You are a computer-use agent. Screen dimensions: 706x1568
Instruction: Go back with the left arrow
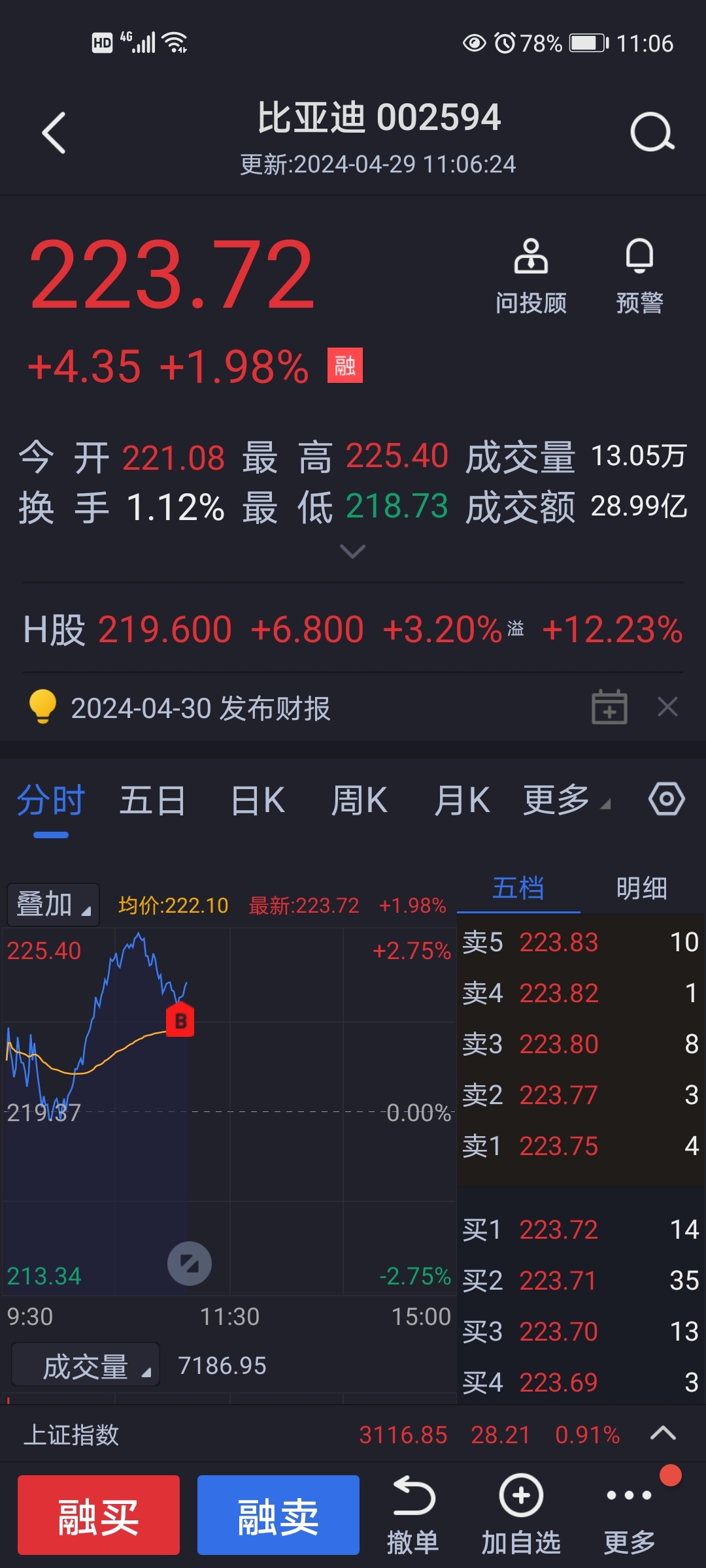coord(54,131)
